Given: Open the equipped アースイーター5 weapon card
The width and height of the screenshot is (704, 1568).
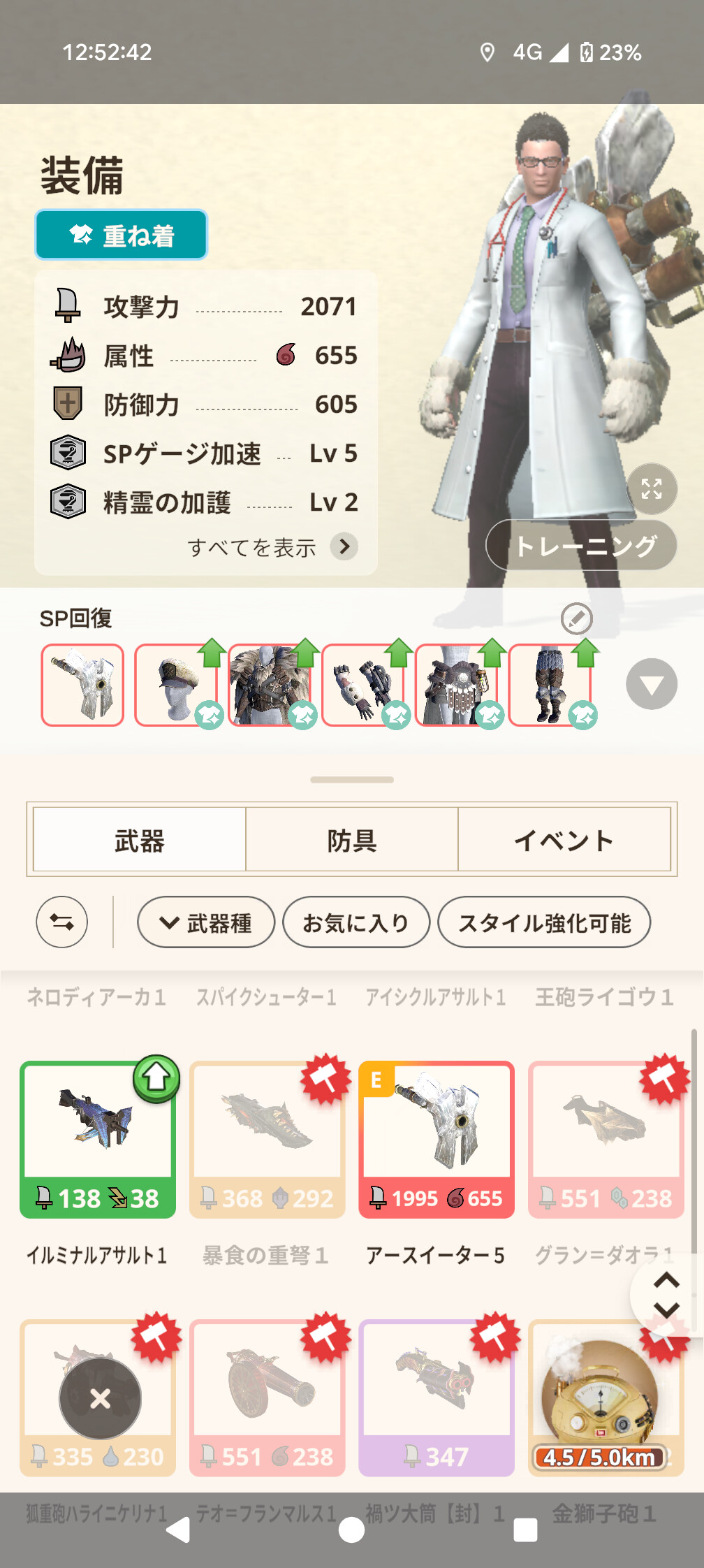Looking at the screenshot, I should pos(437,1139).
